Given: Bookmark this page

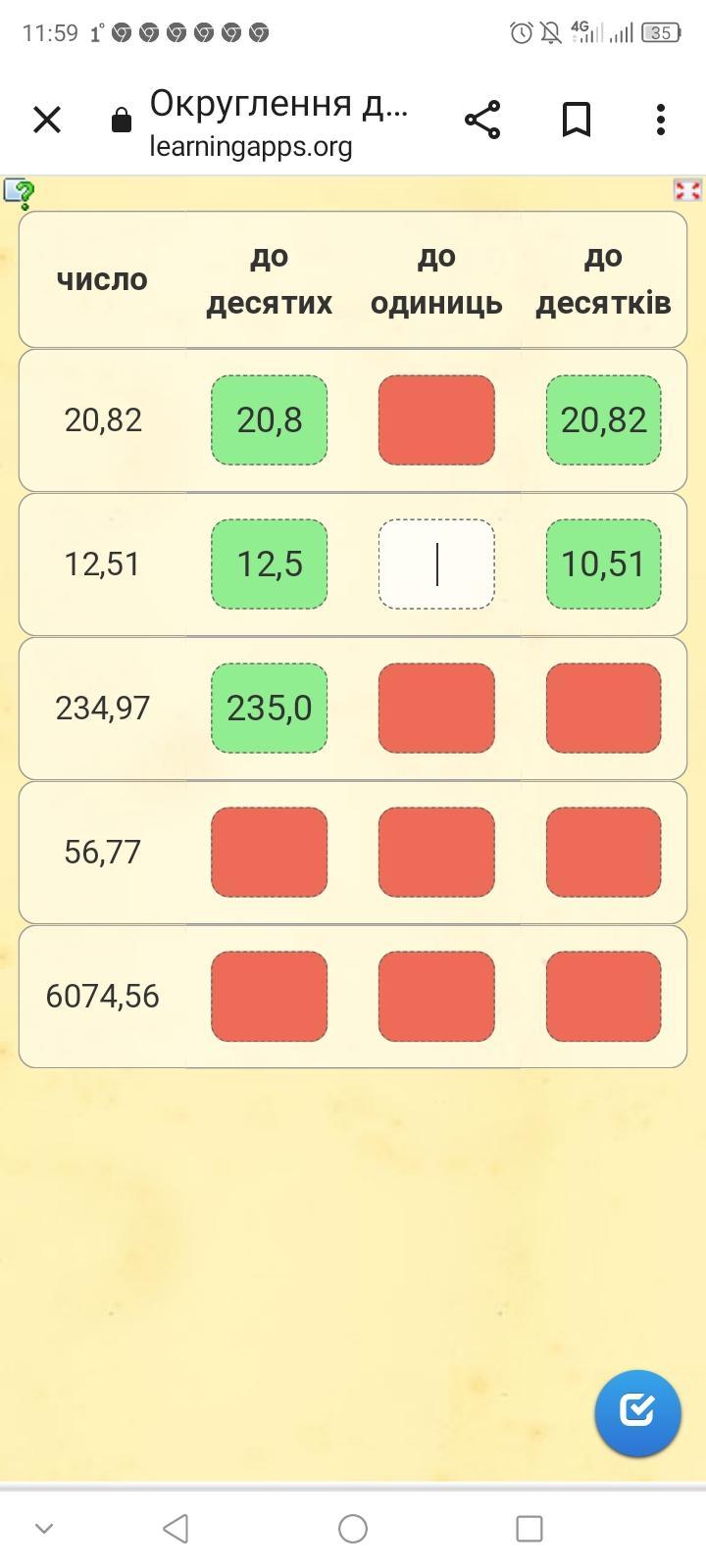Looking at the screenshot, I should [576, 121].
